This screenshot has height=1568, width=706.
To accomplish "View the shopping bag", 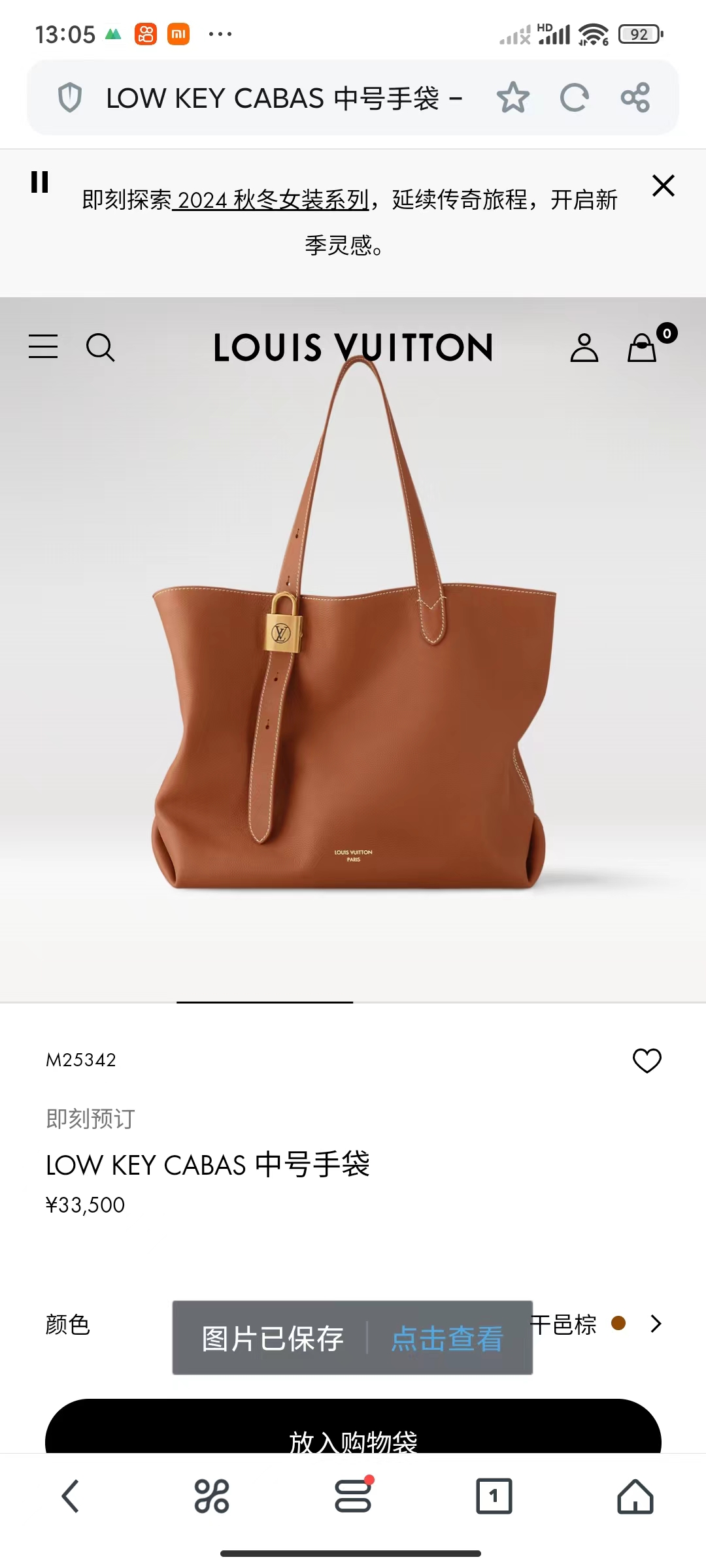I will coord(643,347).
